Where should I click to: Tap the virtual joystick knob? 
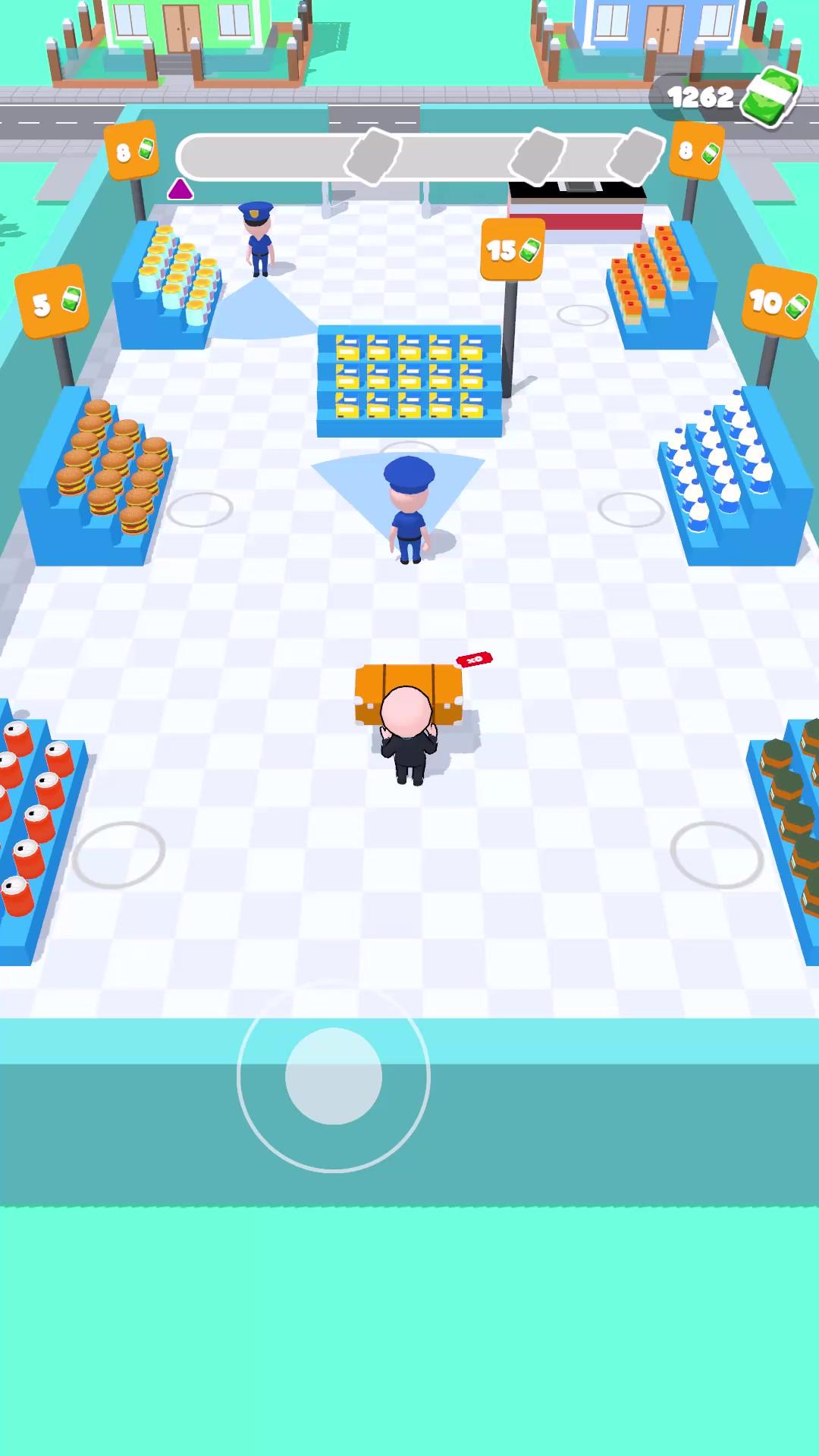pos(334,1075)
